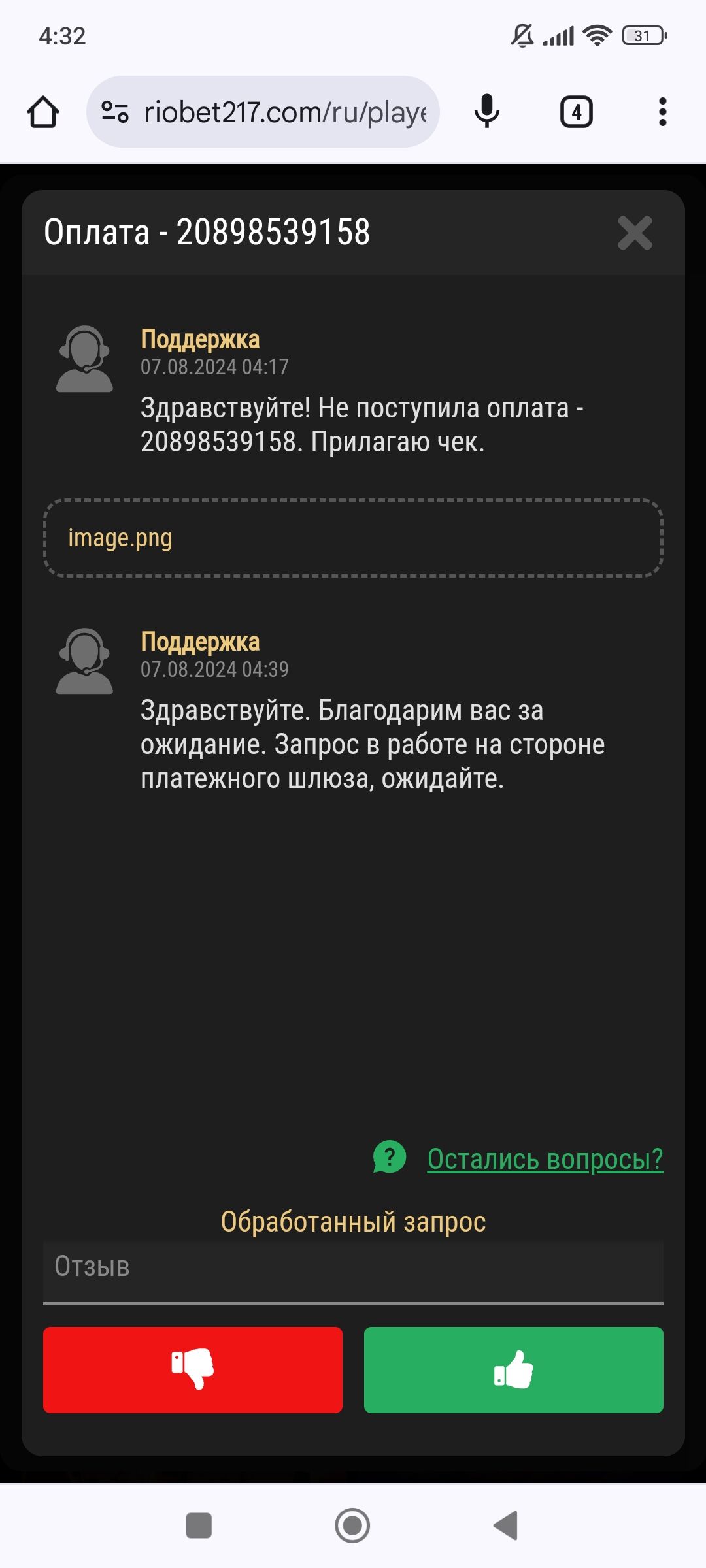
Task: View site info icon in the address bar
Action: pyautogui.click(x=115, y=112)
